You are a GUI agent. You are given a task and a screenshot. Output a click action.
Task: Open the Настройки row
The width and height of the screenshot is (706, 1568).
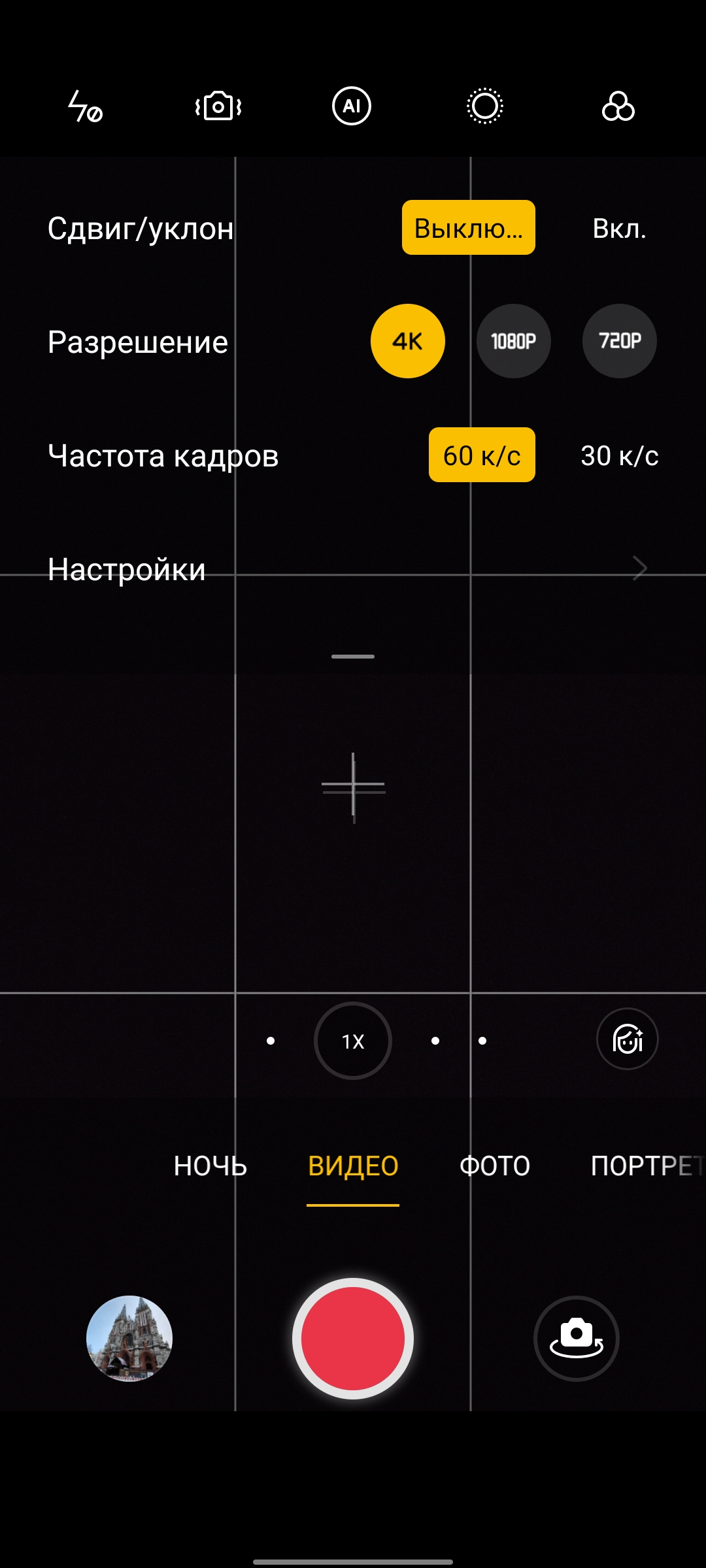point(353,569)
